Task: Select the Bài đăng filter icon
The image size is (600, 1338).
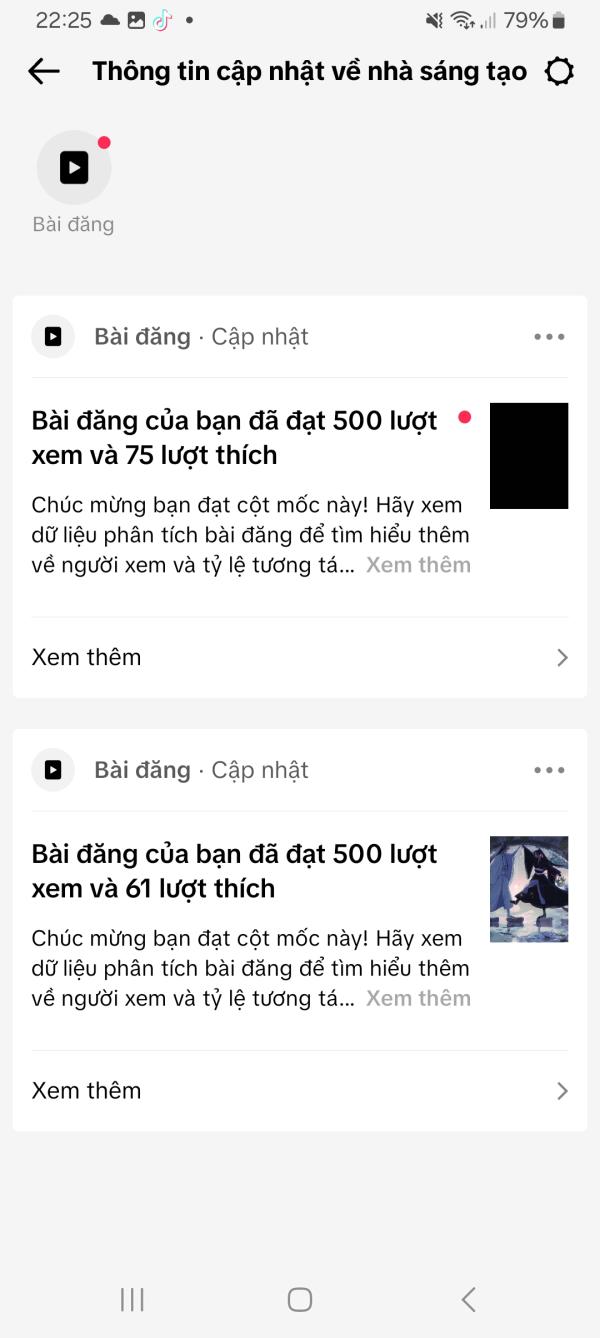Action: (74, 168)
